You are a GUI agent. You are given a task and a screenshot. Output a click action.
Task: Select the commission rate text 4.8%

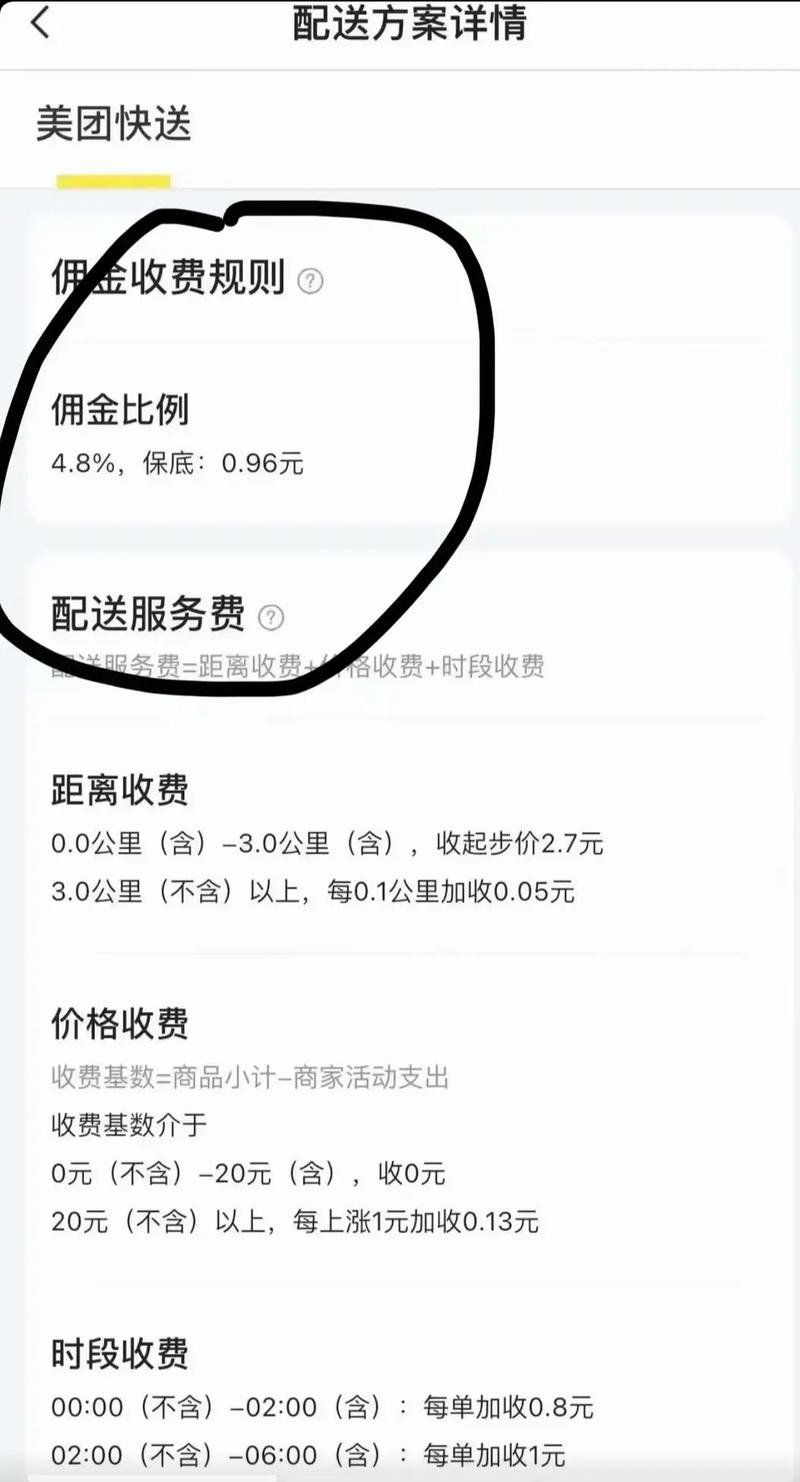(80, 463)
